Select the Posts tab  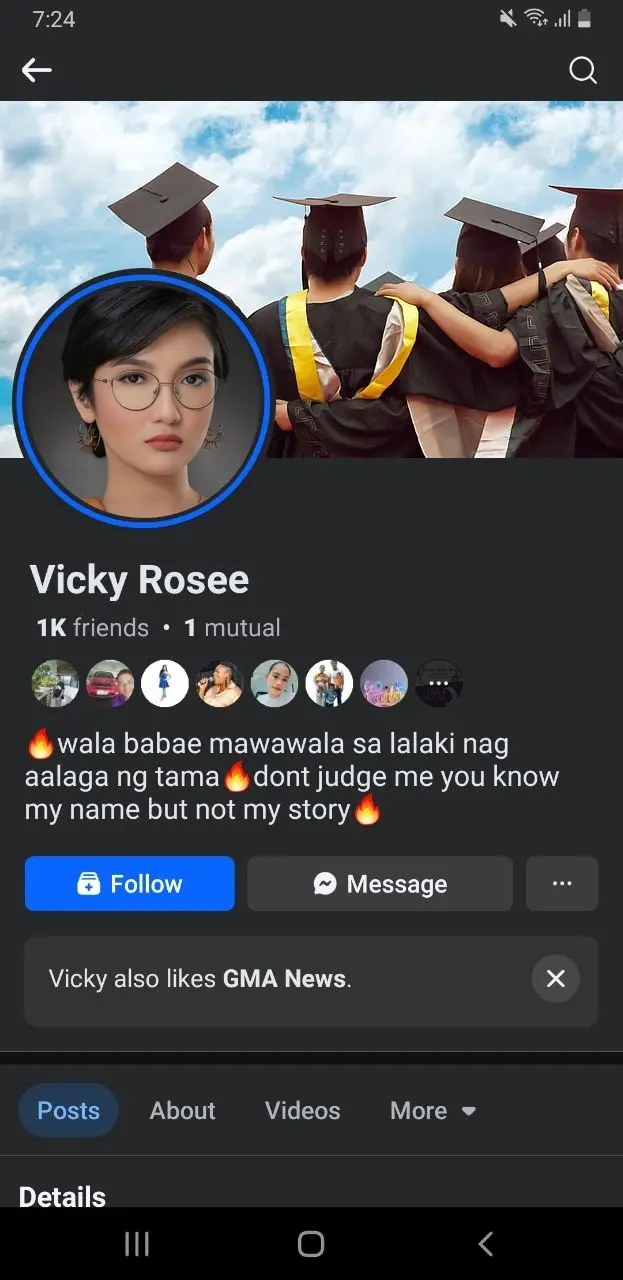(69, 1110)
